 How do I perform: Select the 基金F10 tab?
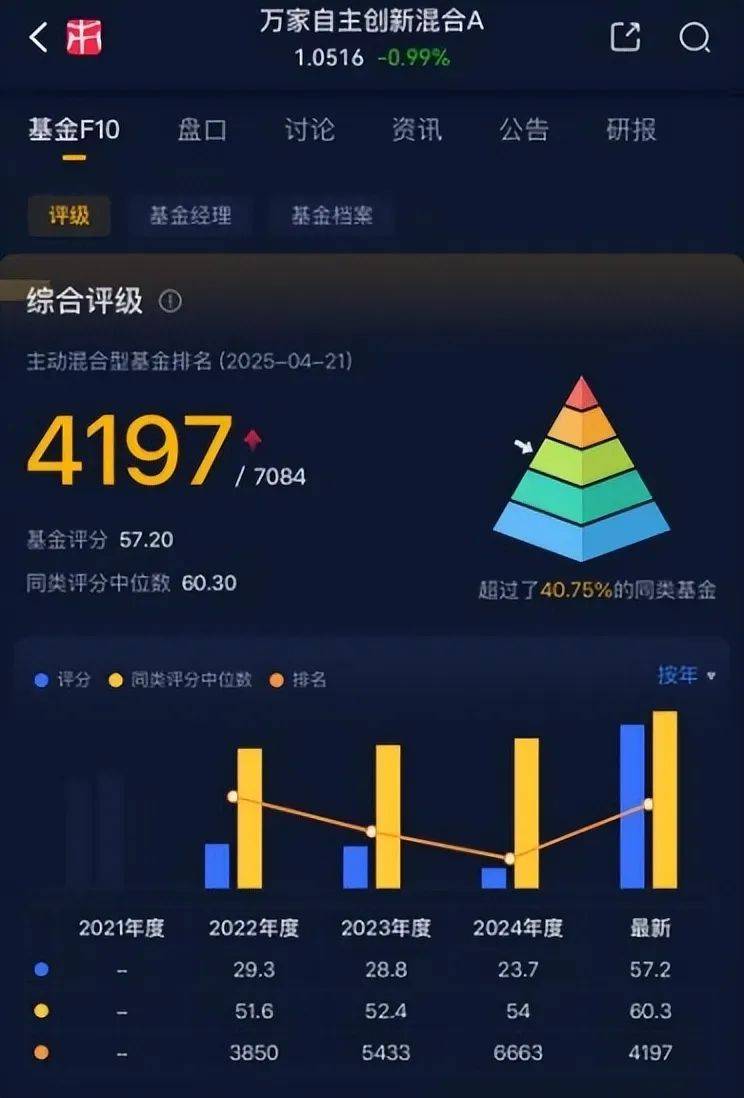tap(73, 130)
